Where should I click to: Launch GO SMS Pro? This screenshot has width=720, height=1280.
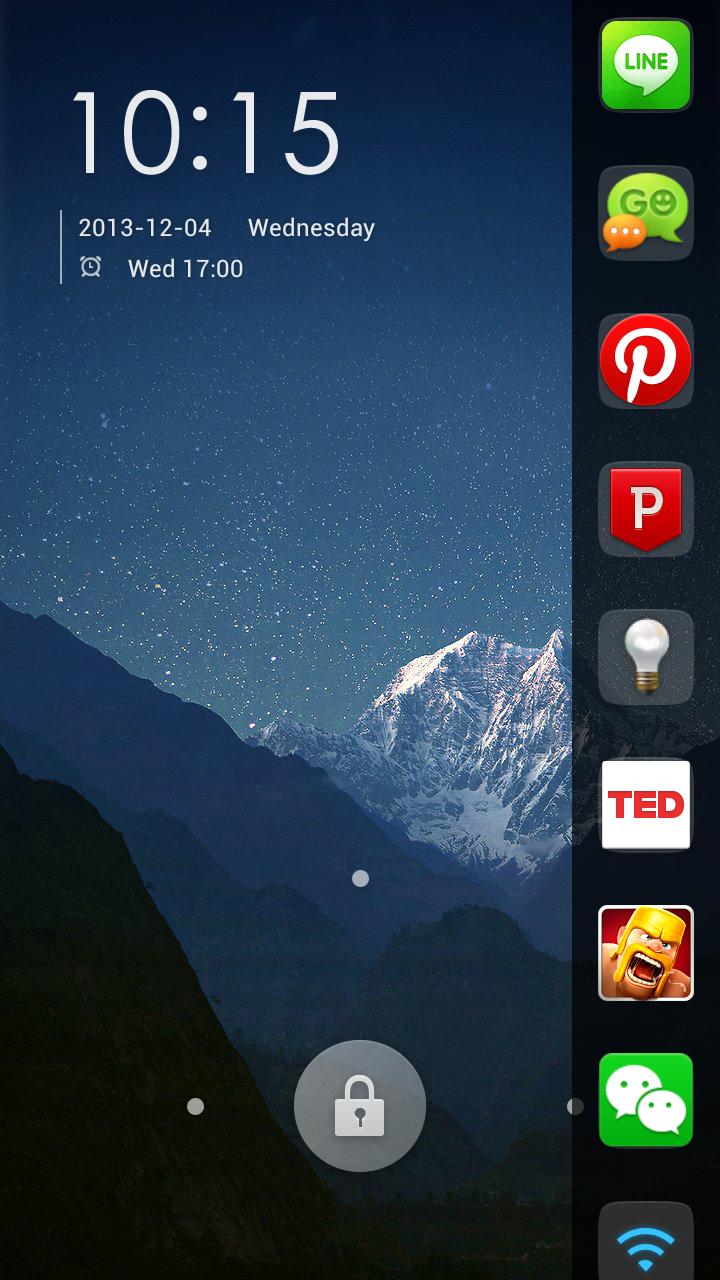[645, 213]
